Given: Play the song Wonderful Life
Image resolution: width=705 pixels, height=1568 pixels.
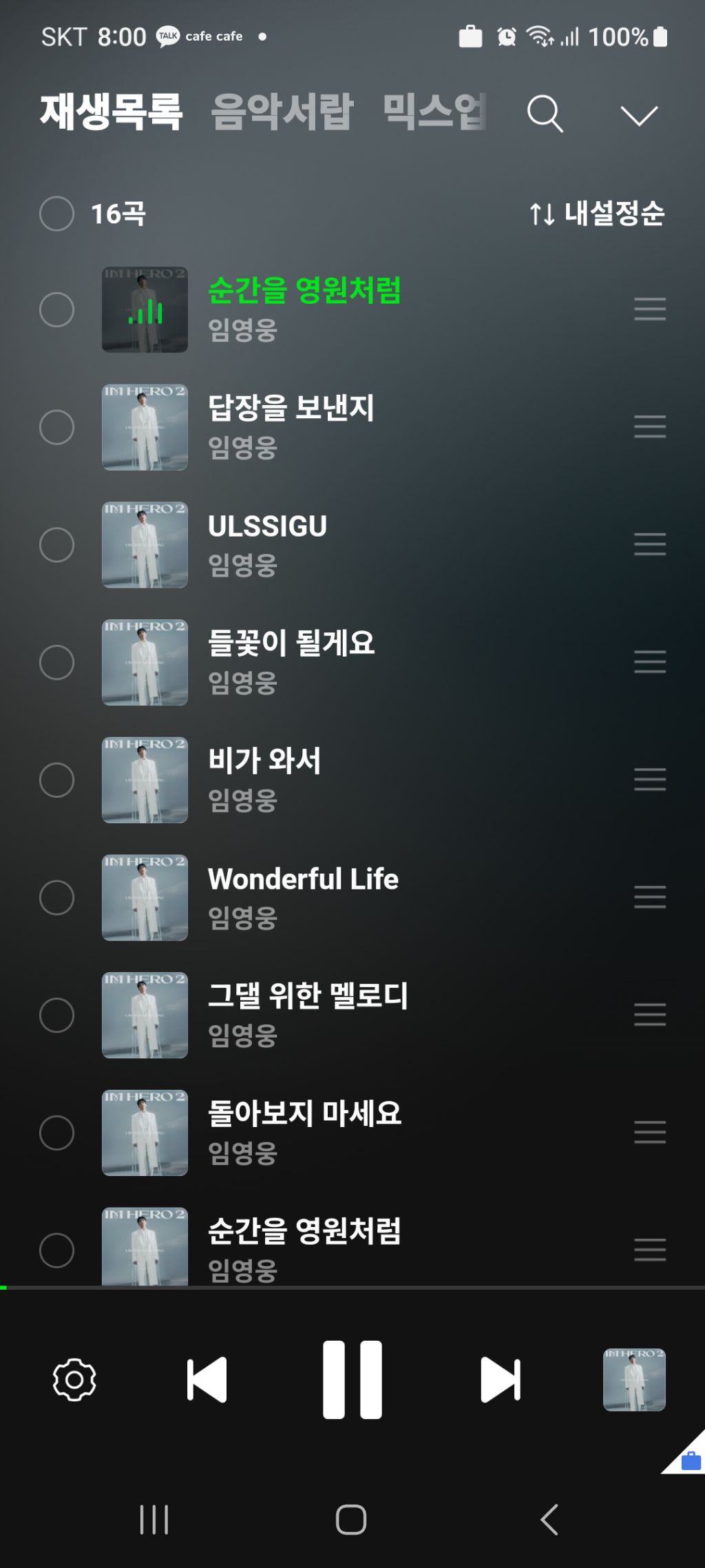Looking at the screenshot, I should click(x=303, y=879).
